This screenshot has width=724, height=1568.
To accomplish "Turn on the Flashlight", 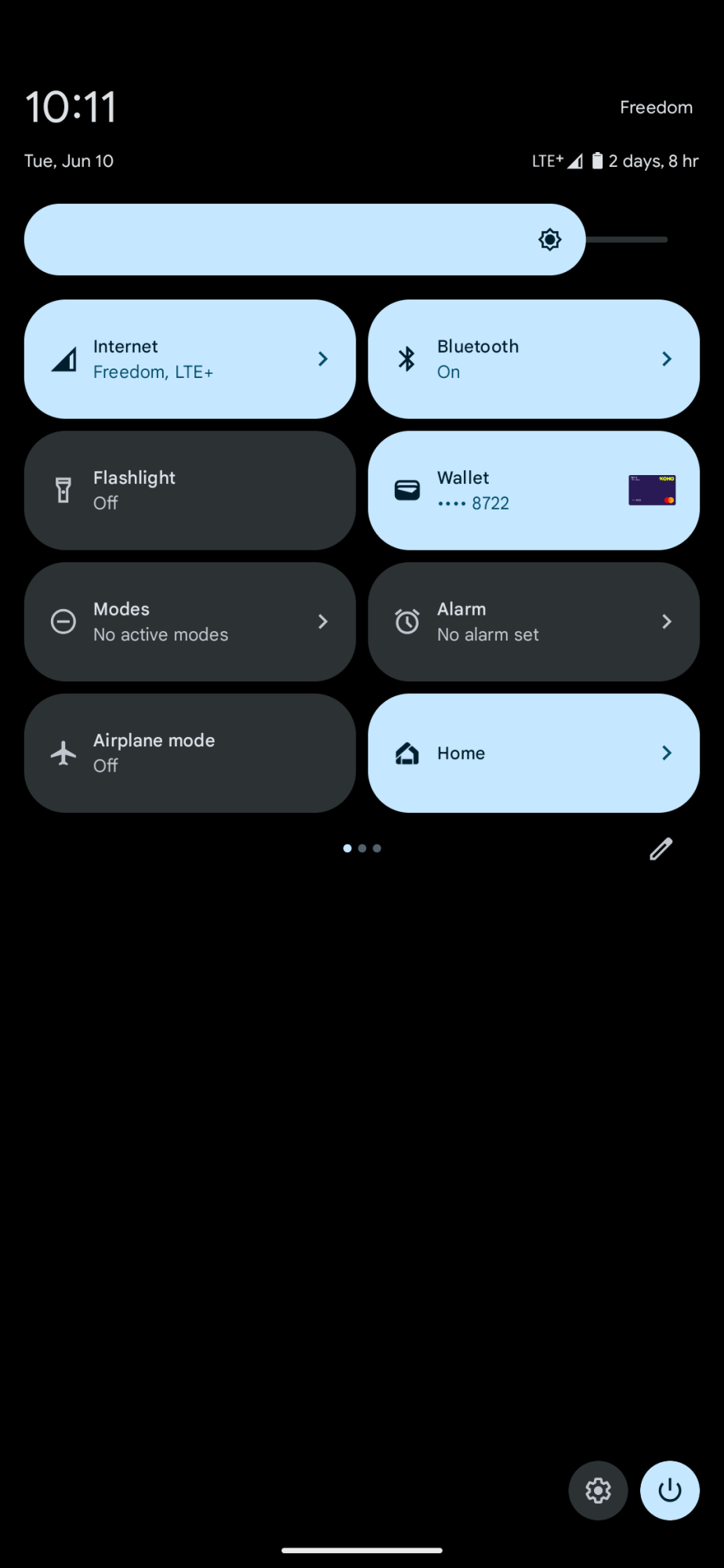I will tap(190, 490).
